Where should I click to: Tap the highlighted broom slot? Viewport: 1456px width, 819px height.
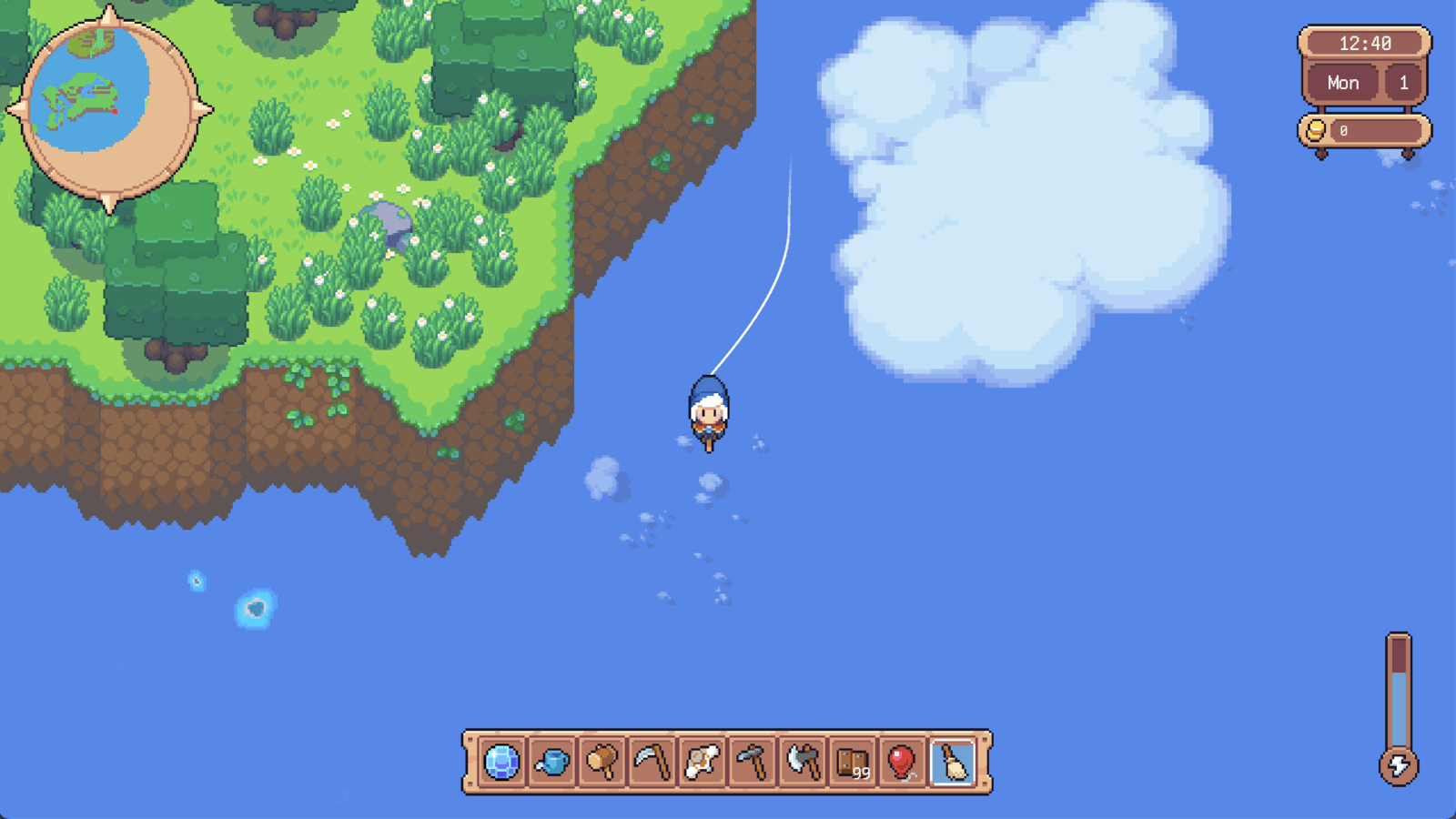[953, 762]
